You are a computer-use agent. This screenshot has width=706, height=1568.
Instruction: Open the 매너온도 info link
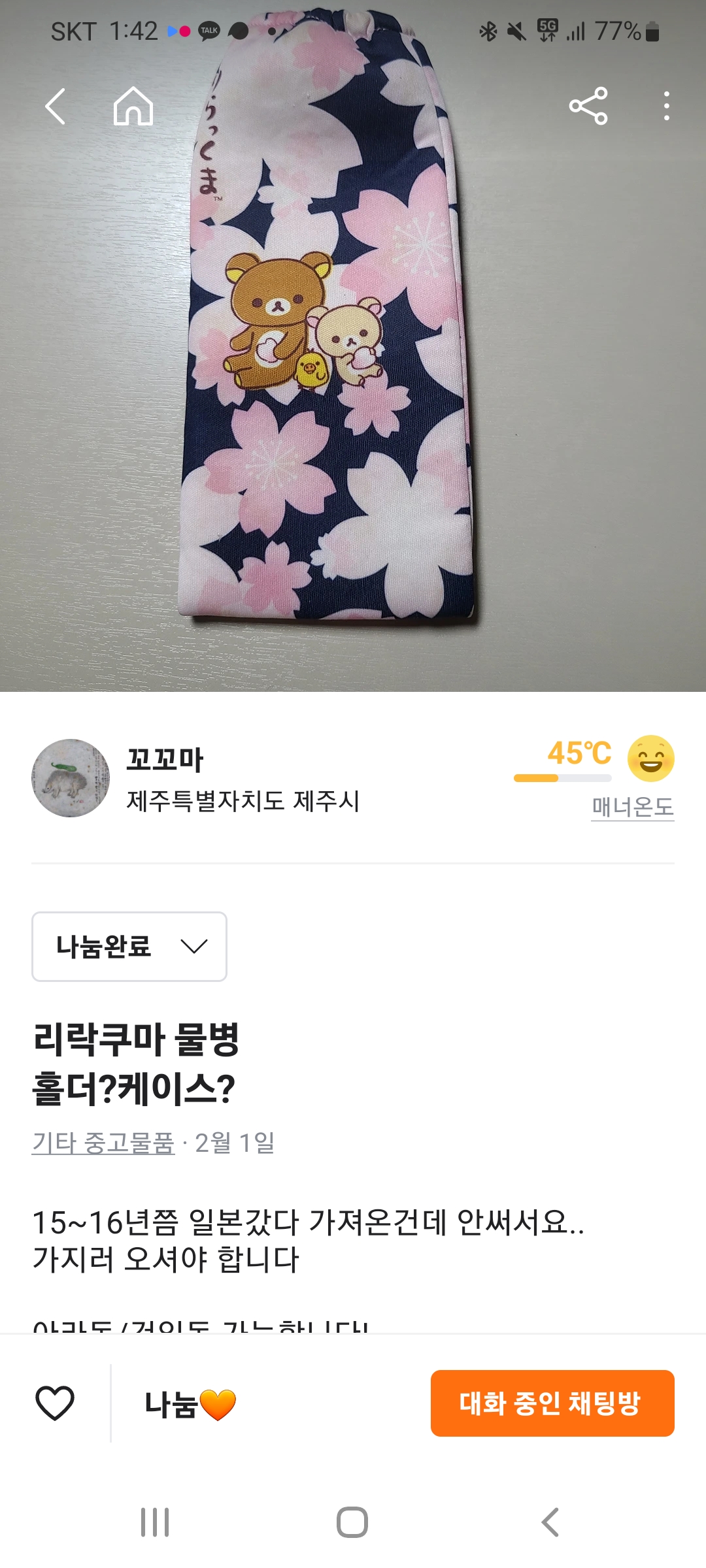tap(632, 807)
